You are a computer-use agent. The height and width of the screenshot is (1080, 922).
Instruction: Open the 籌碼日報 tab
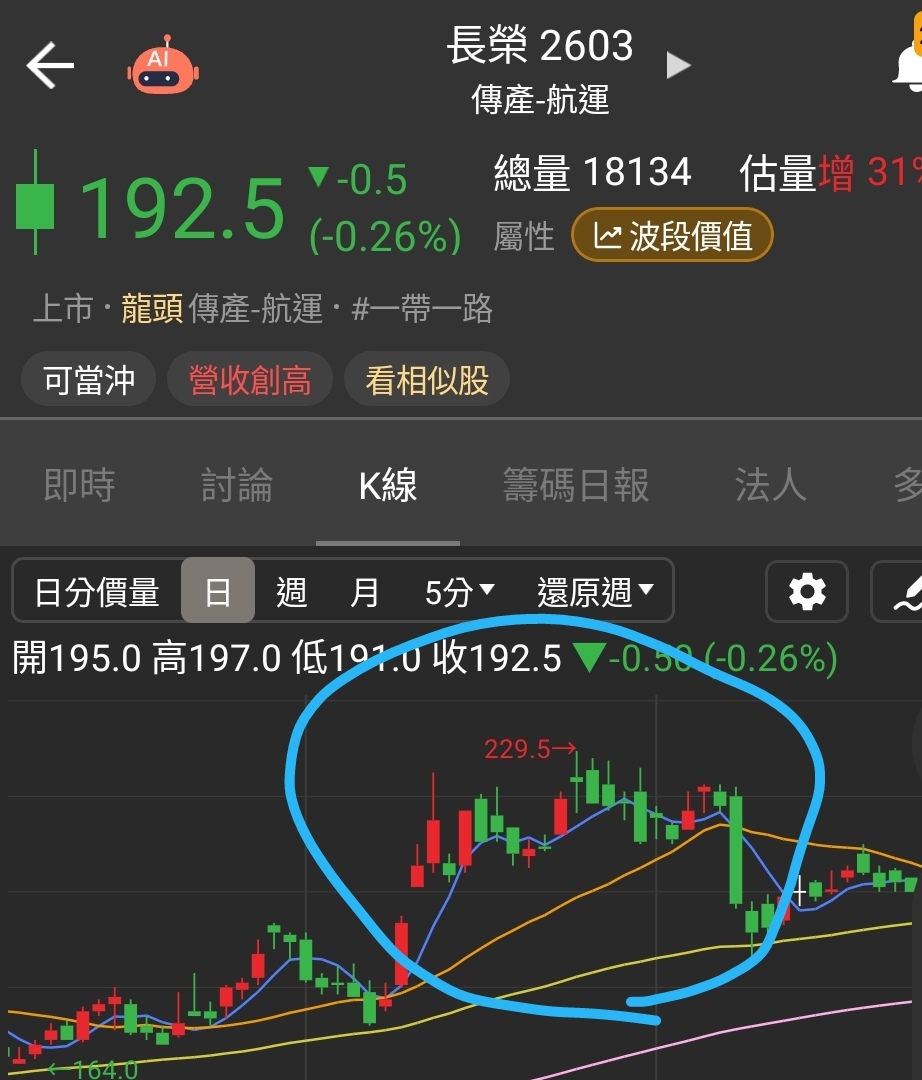(576, 485)
